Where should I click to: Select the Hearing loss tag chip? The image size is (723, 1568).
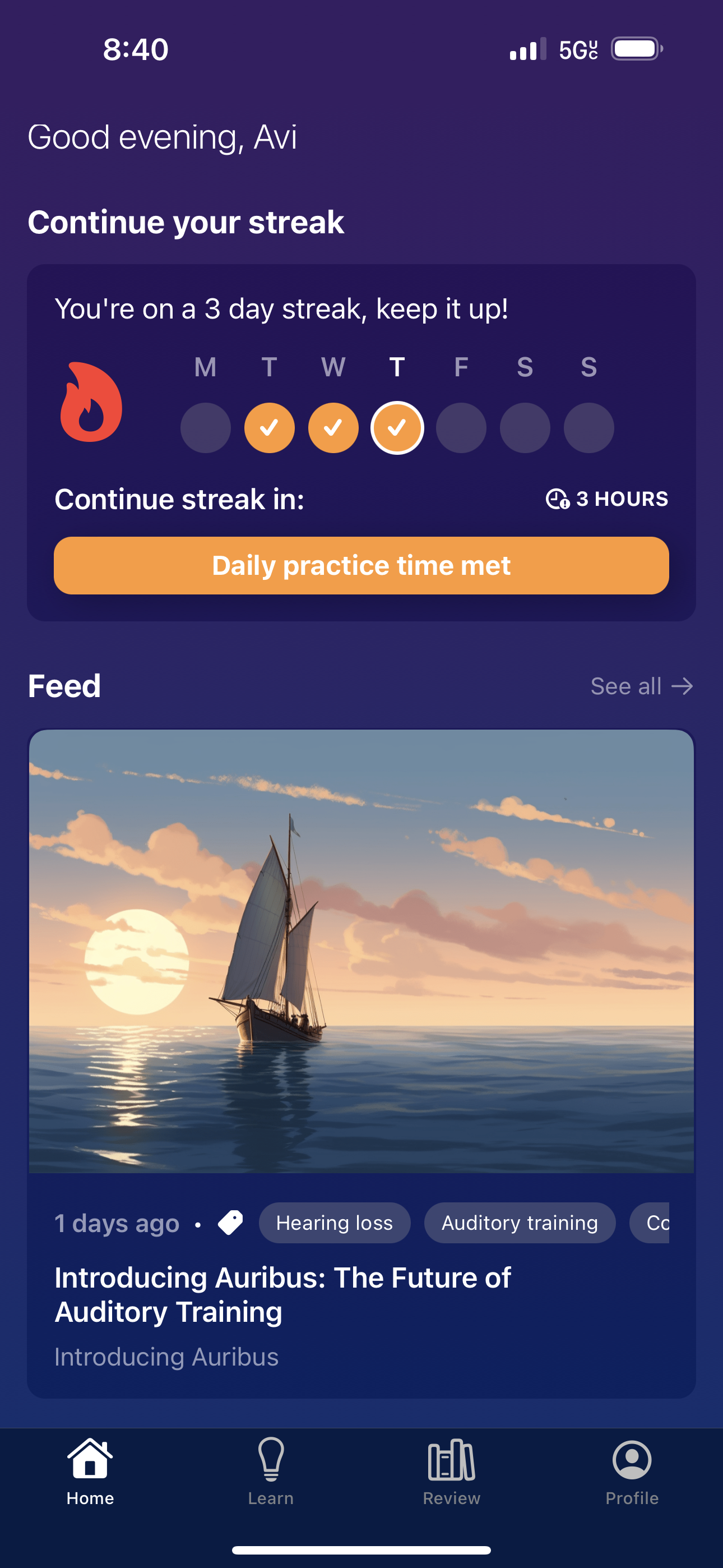pos(334,1223)
